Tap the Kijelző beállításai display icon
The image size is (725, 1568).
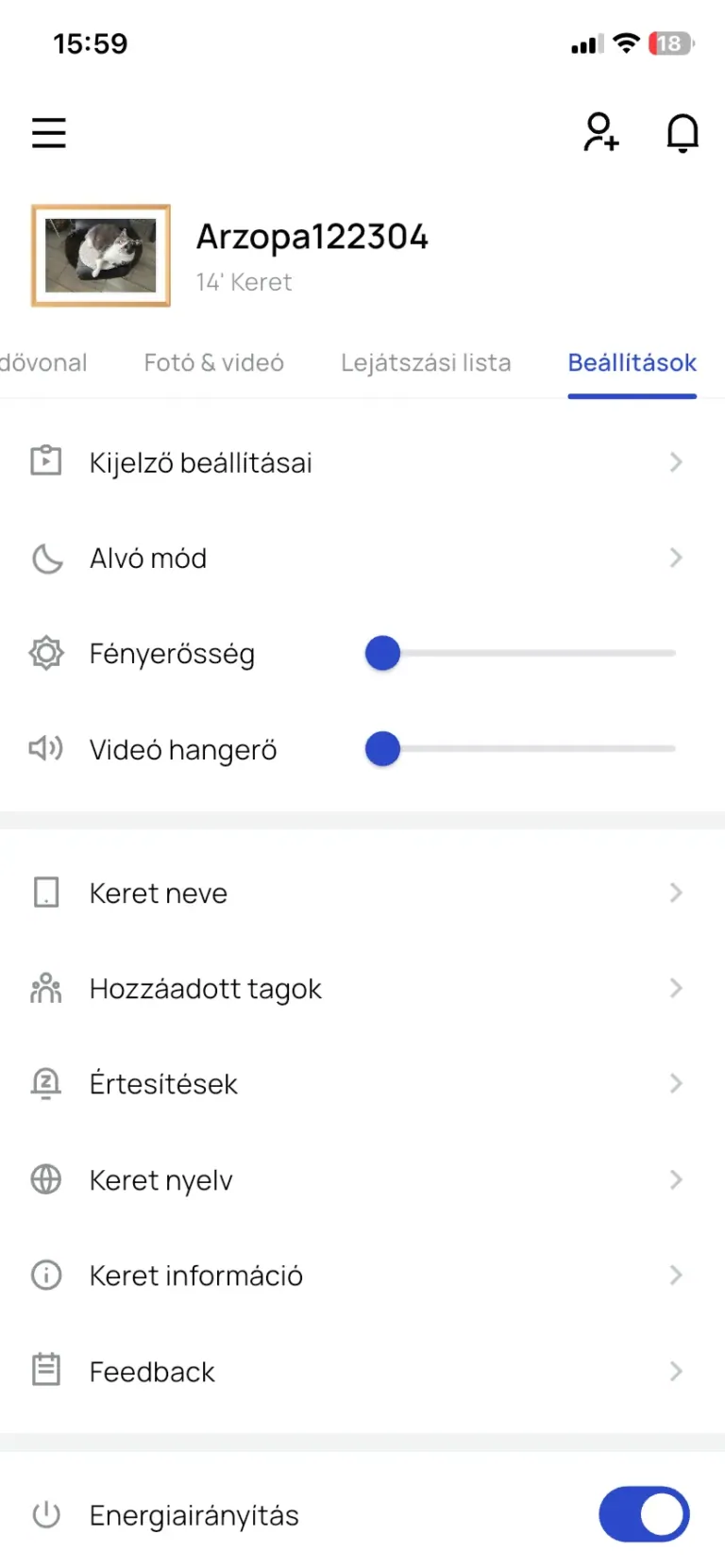[45, 462]
